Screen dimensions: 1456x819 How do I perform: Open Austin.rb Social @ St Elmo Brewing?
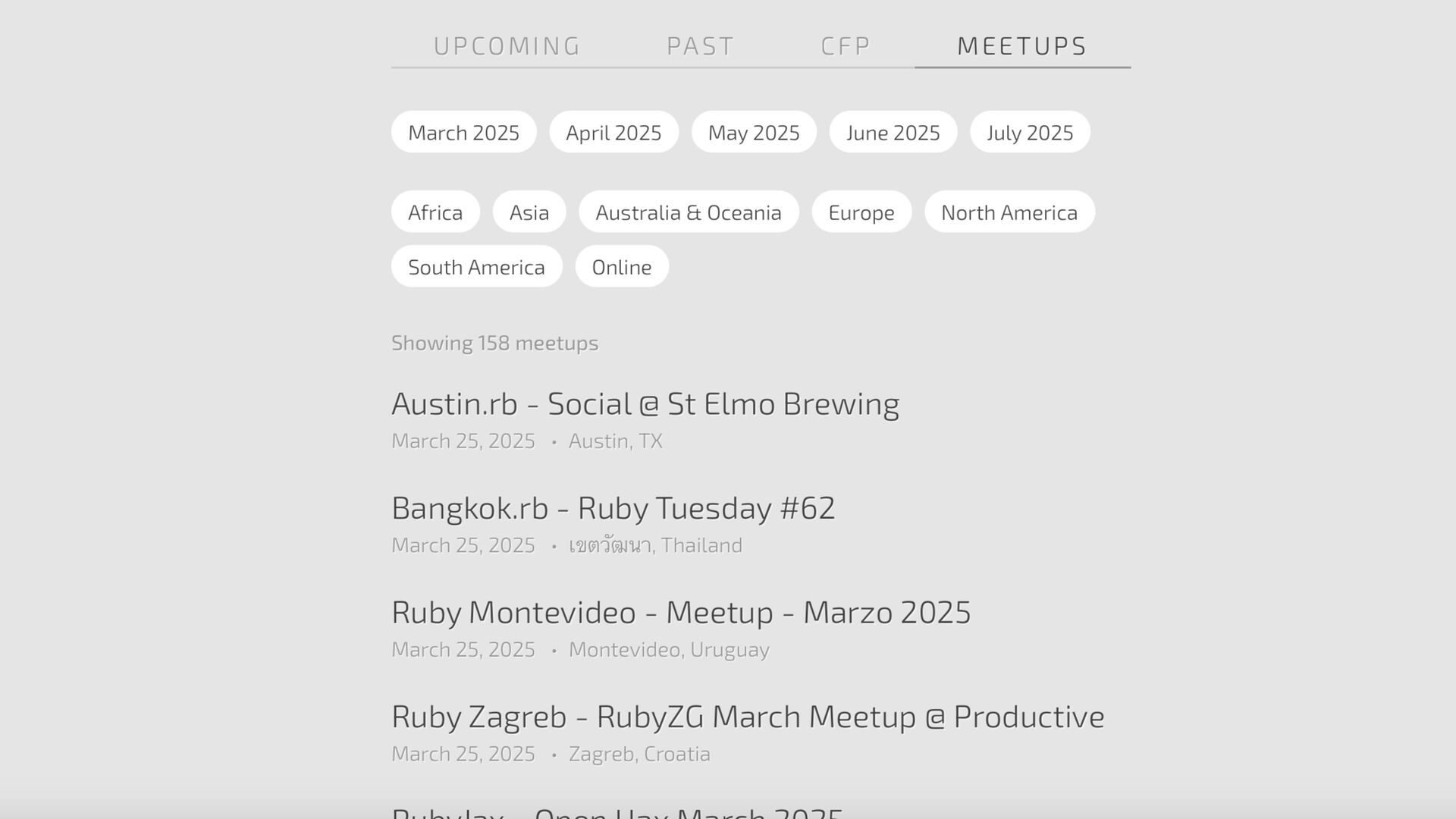pos(645,404)
